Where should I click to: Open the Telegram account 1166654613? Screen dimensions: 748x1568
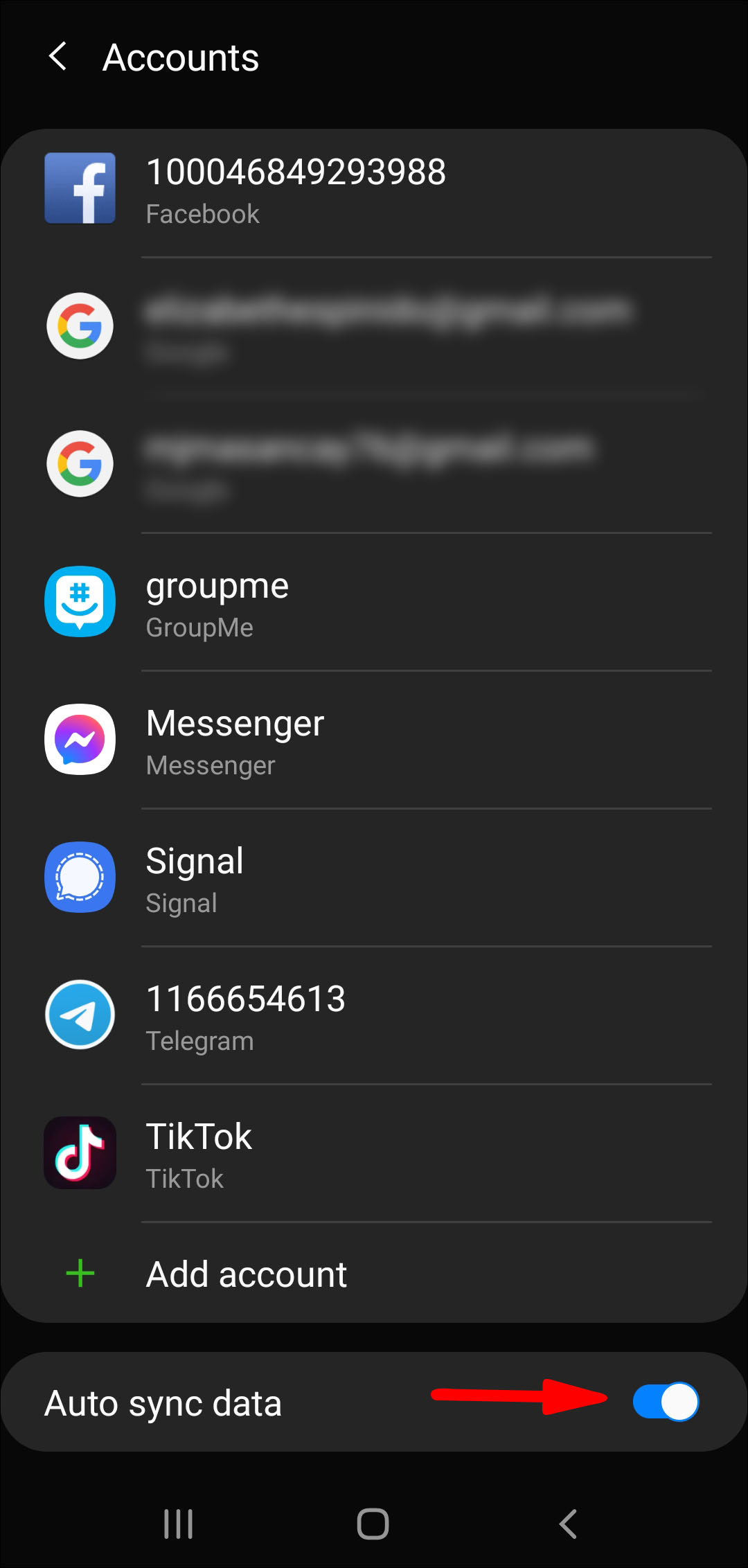coord(374,1016)
